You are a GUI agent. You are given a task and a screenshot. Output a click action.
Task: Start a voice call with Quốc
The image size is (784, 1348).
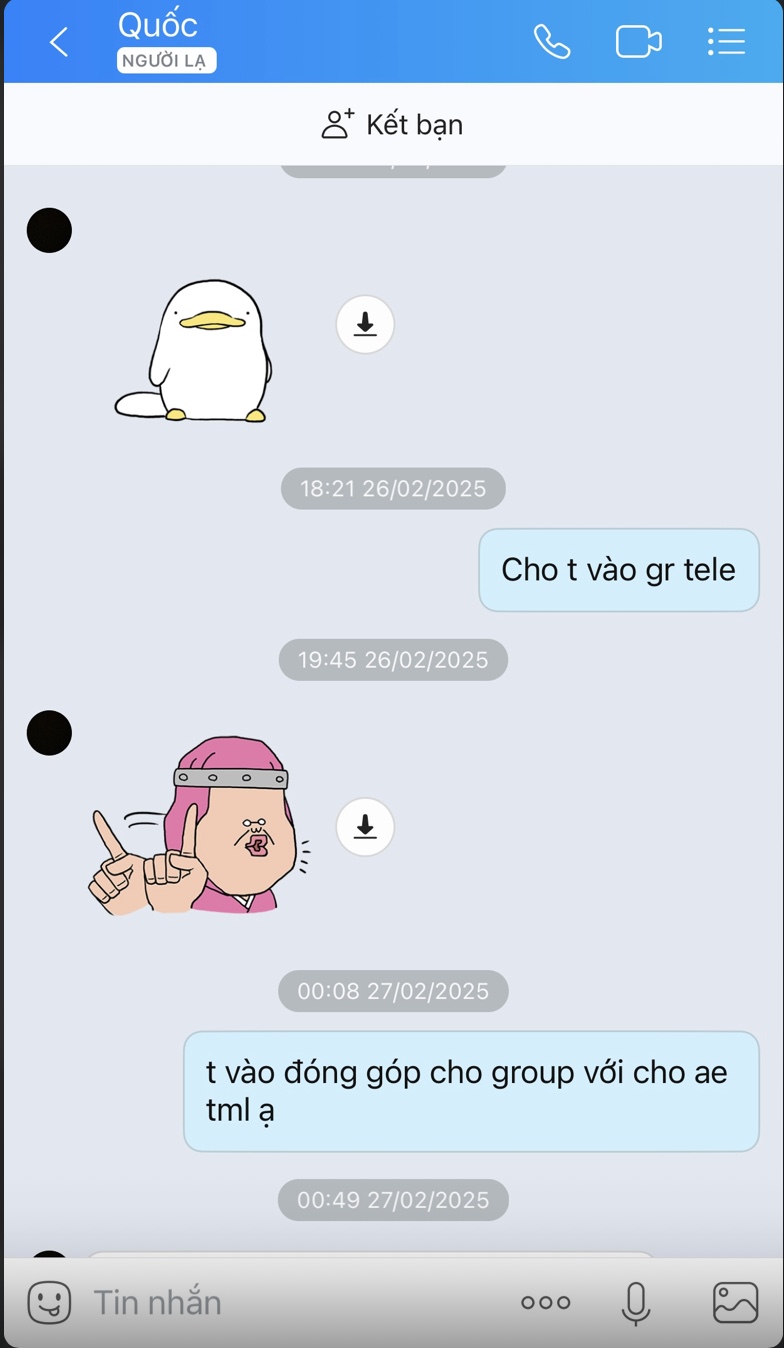point(551,42)
